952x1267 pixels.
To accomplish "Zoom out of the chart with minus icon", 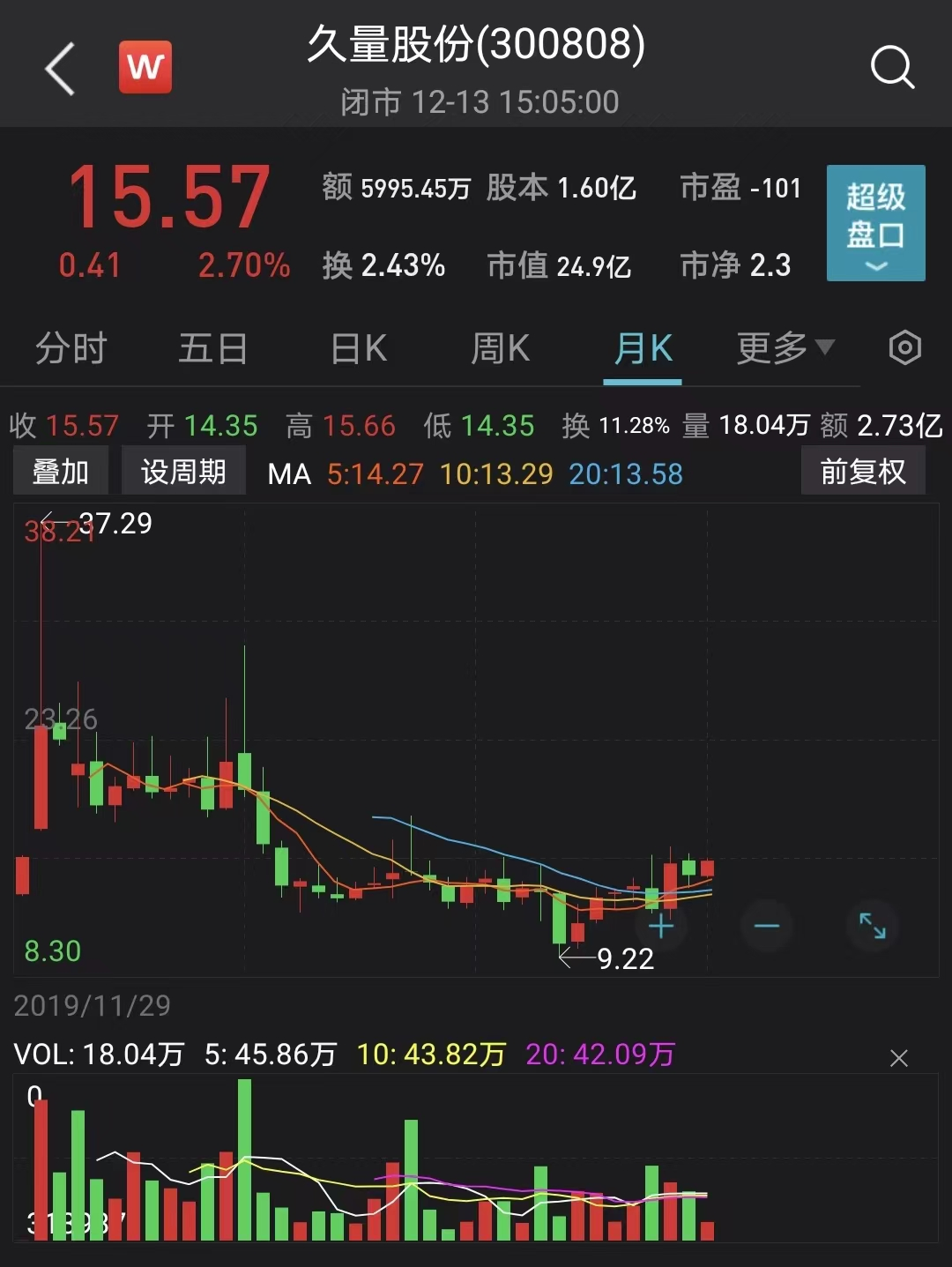I will pos(766,927).
